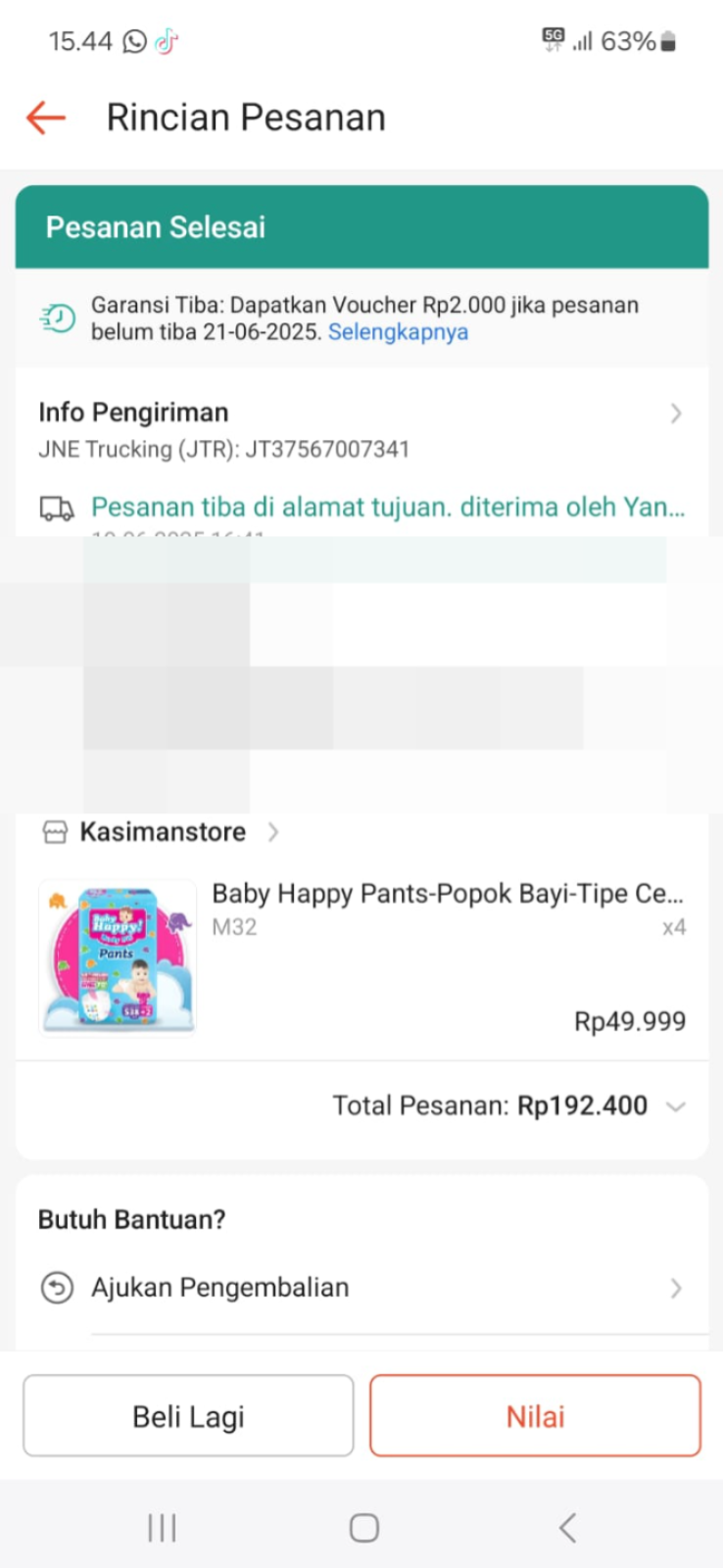
Task: Expand the Total Pesanan breakdown
Action: tap(675, 1106)
